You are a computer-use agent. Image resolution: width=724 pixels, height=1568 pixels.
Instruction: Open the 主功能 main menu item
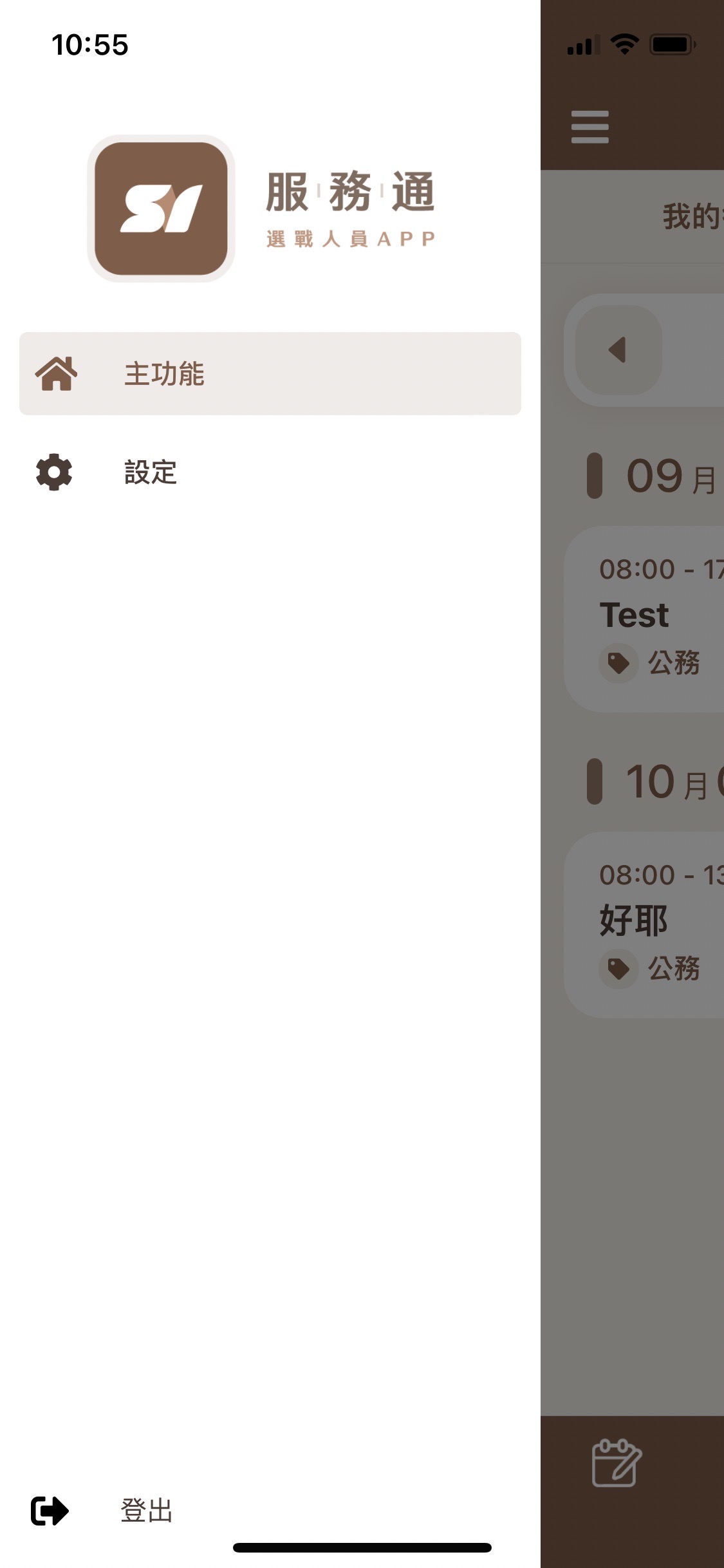coord(270,374)
